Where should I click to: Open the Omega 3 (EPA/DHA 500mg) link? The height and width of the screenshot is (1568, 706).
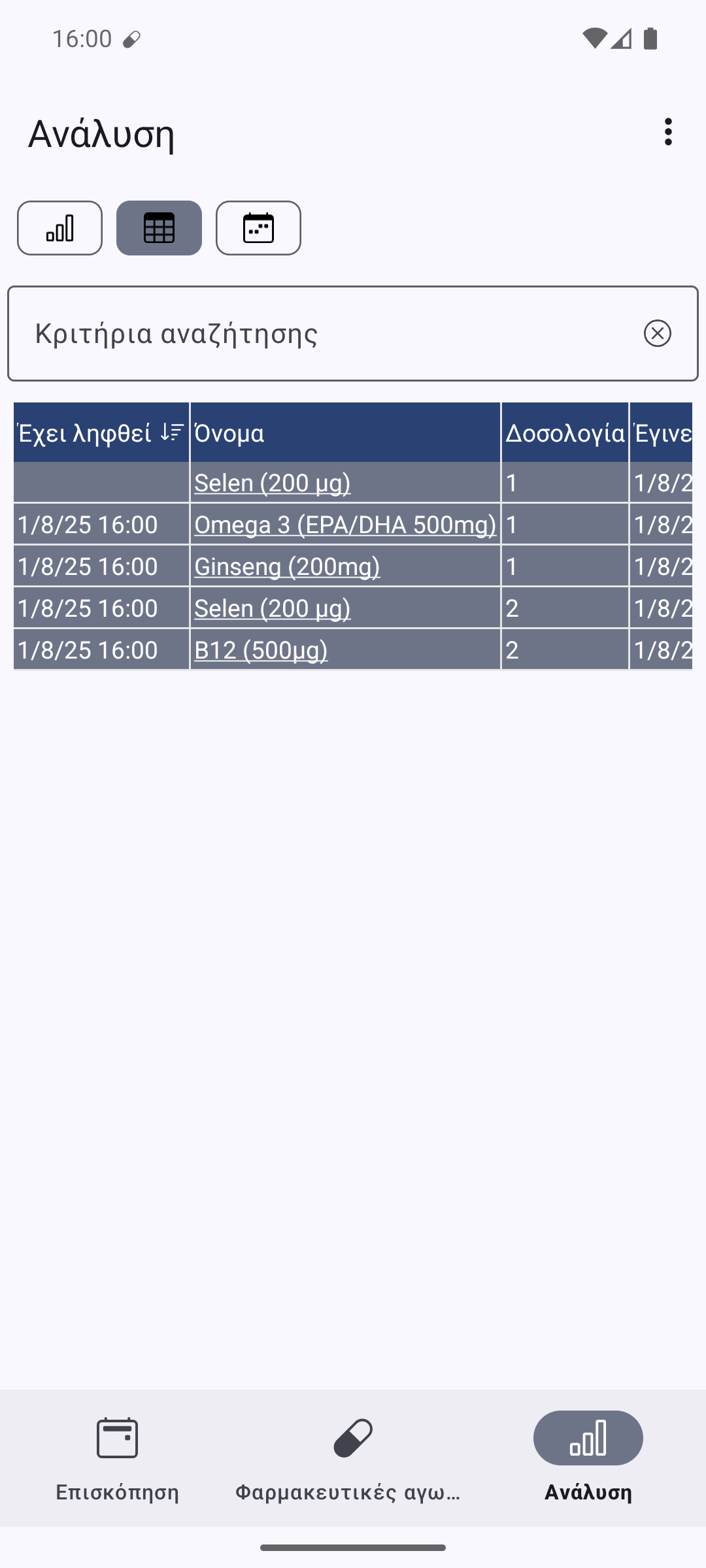[x=345, y=525]
